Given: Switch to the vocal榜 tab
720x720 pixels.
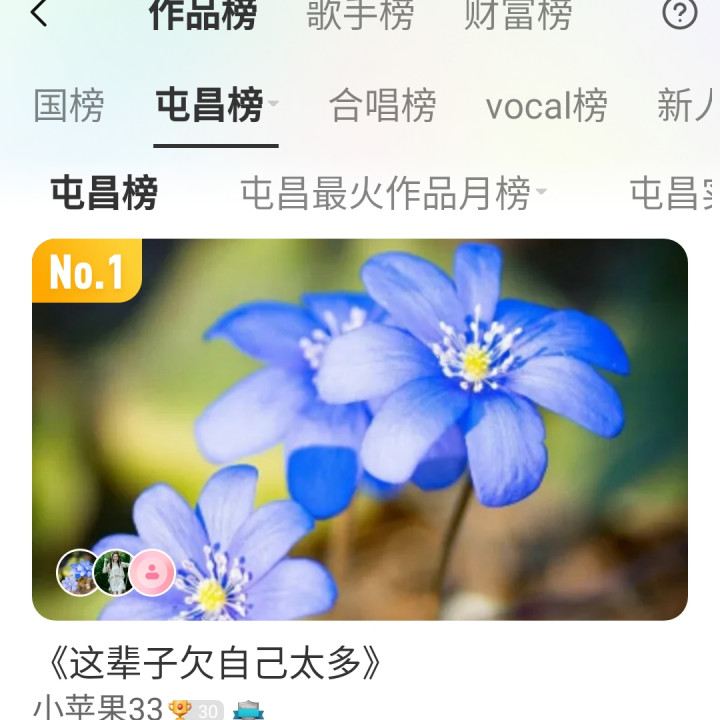Looking at the screenshot, I should click(x=546, y=106).
